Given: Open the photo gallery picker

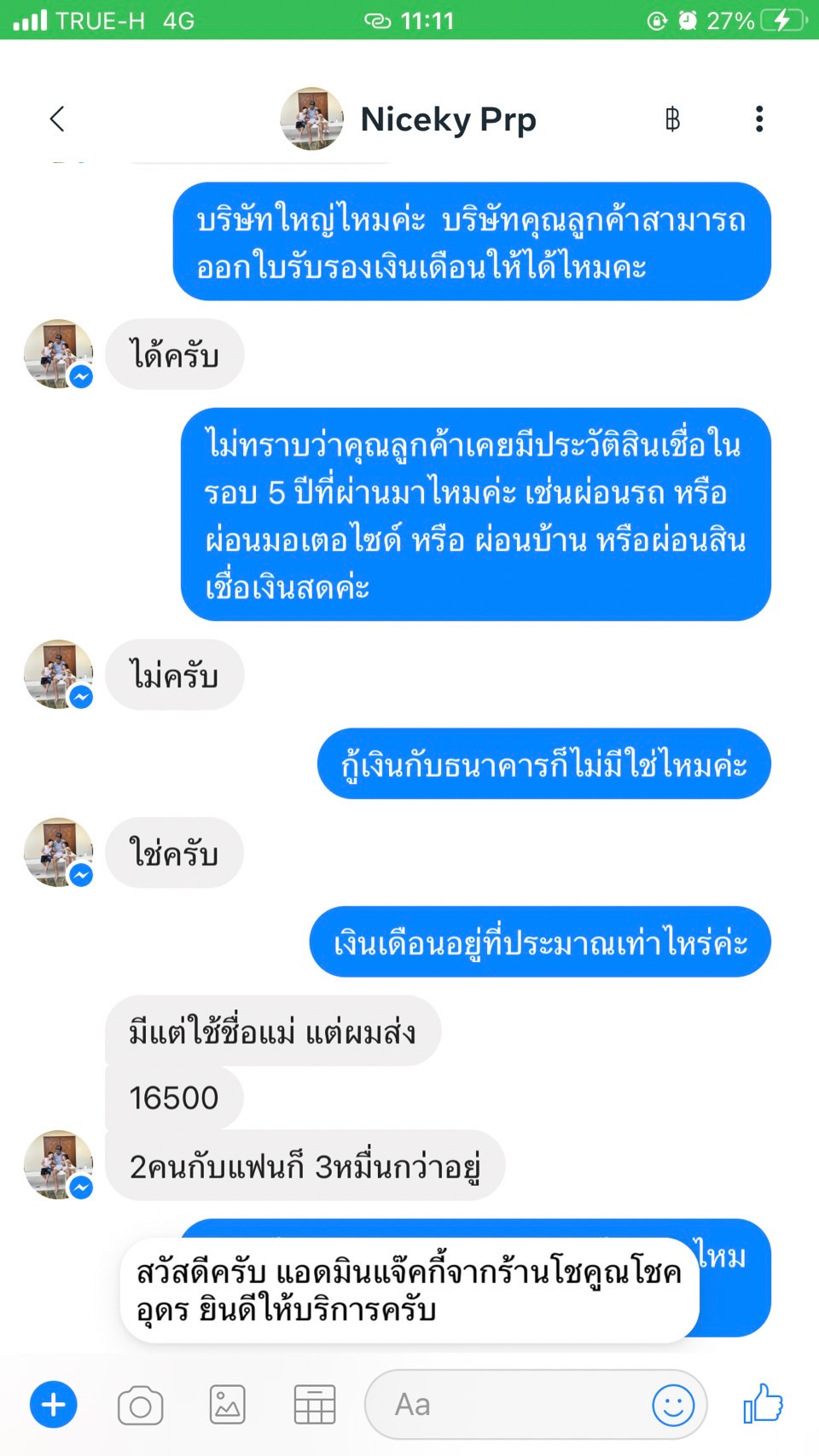Looking at the screenshot, I should 228,1405.
